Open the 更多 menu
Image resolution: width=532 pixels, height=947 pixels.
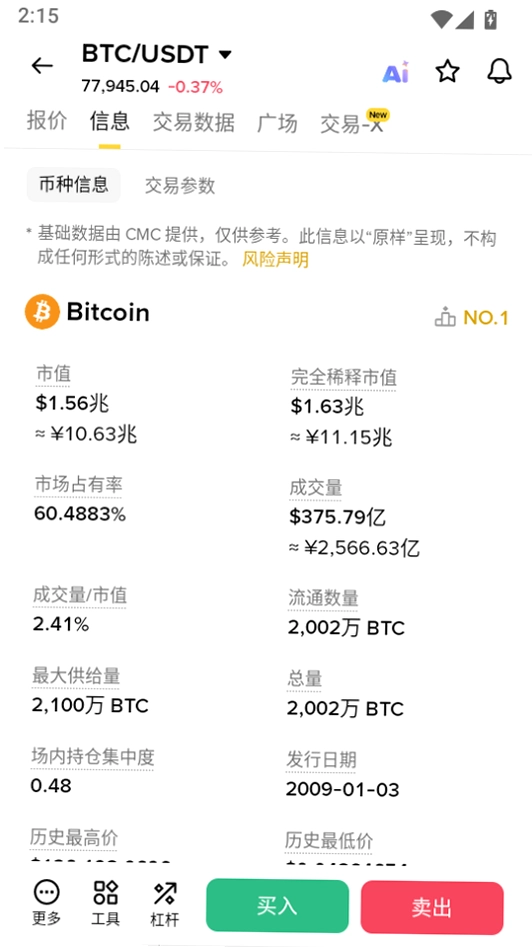point(46,903)
